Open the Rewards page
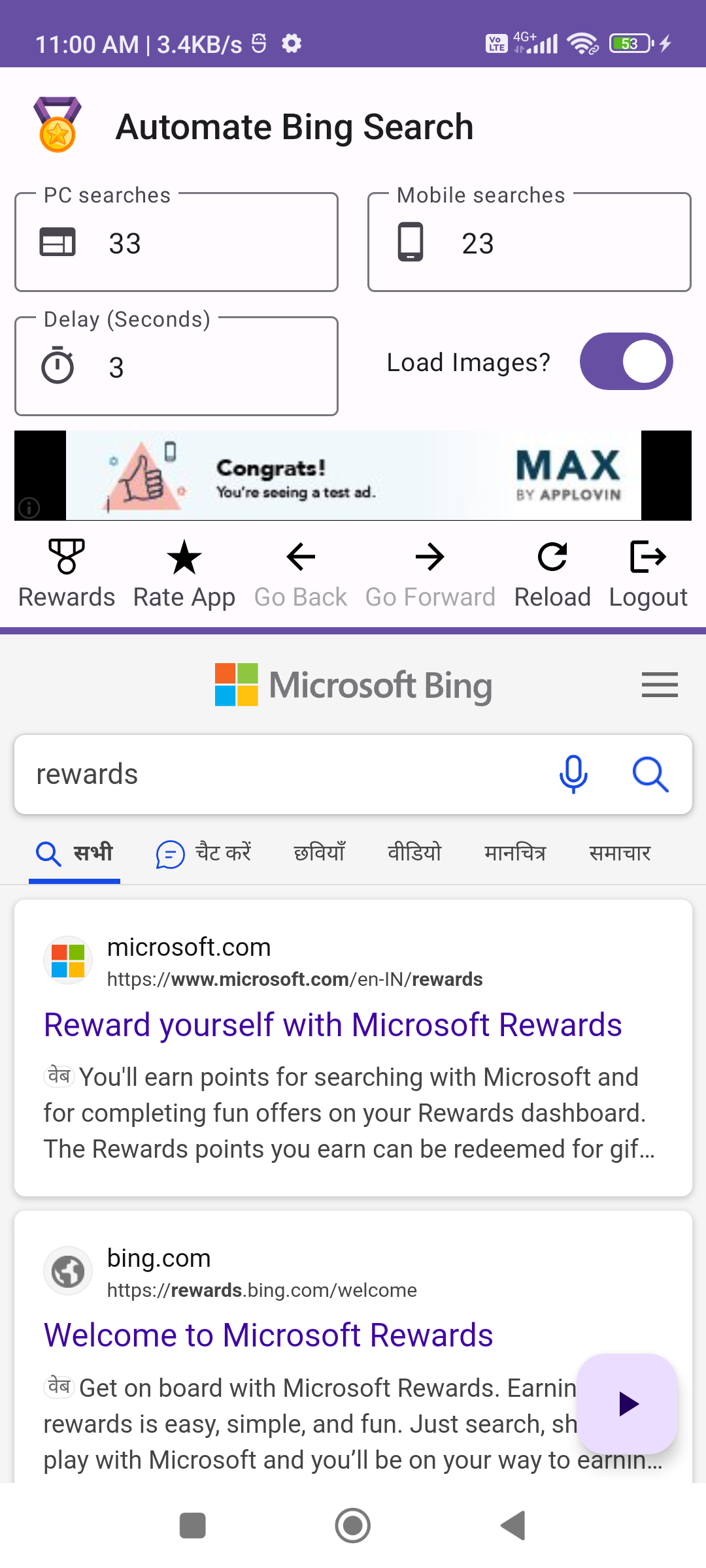Screen dimensions: 706x1568 coord(67,572)
